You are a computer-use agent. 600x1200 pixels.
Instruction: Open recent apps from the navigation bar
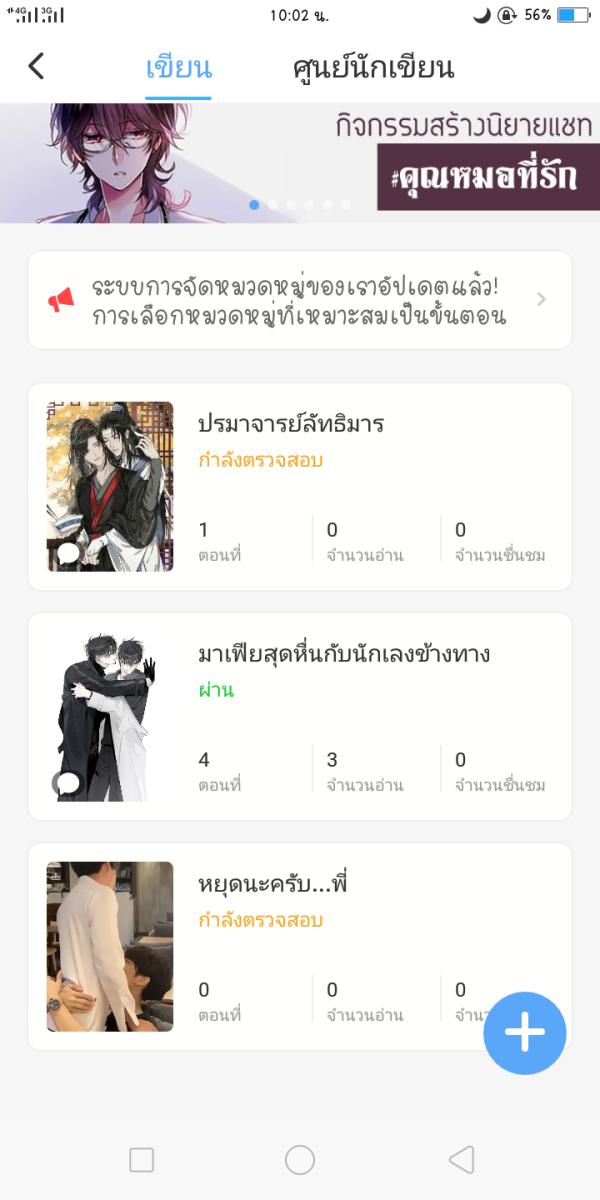pyautogui.click(x=142, y=1160)
